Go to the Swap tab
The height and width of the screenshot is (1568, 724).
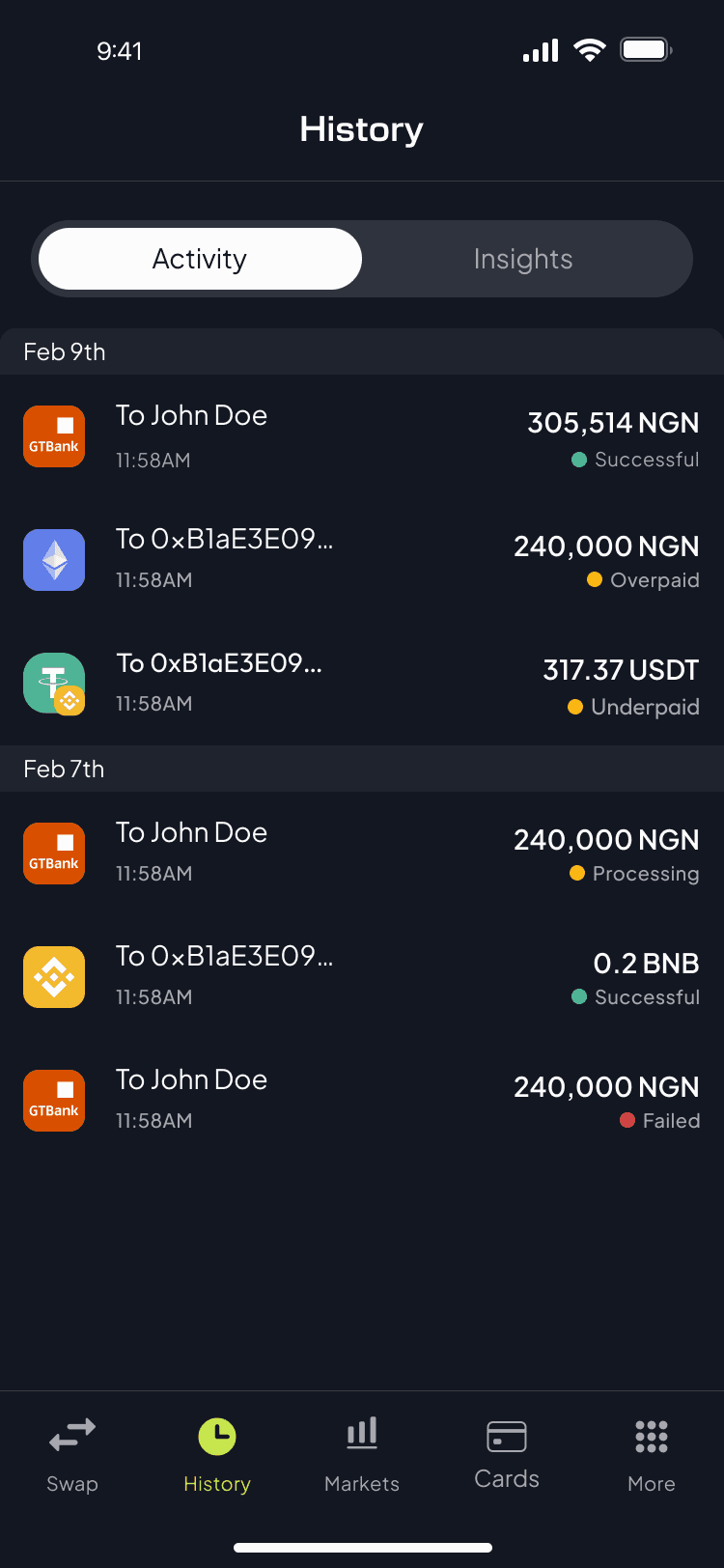point(72,1454)
